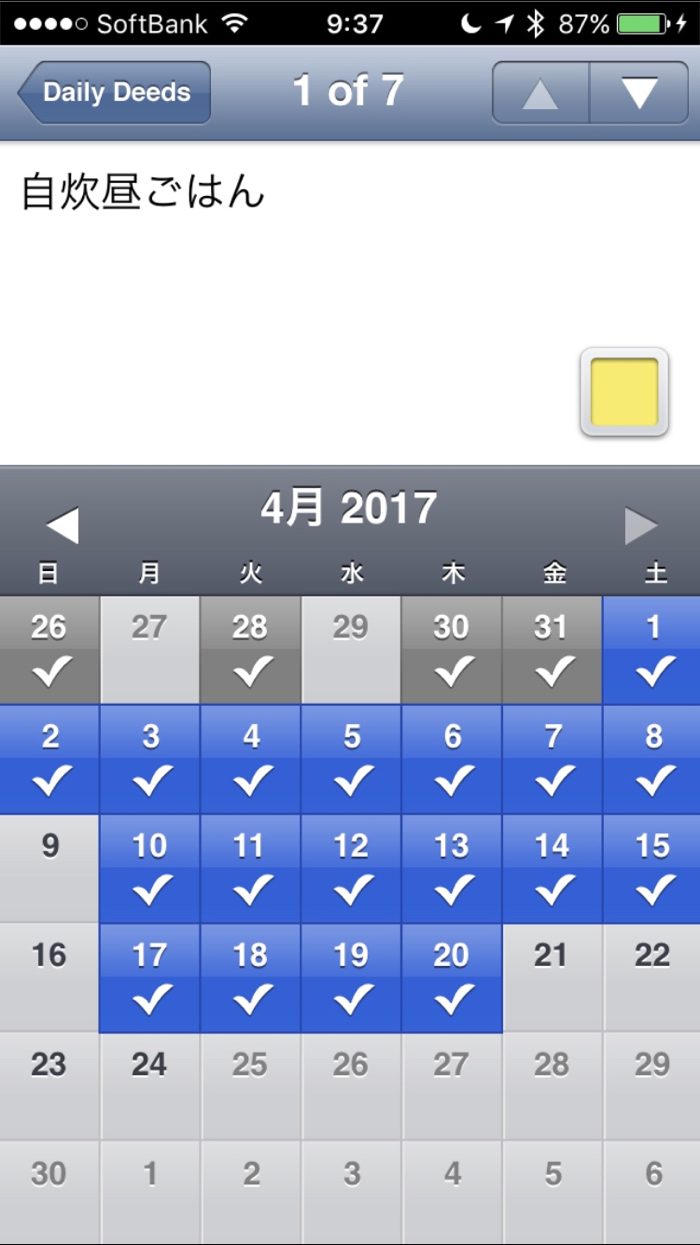This screenshot has height=1245, width=700.
Task: Toggle the checkmark on April 11
Action: 250,868
